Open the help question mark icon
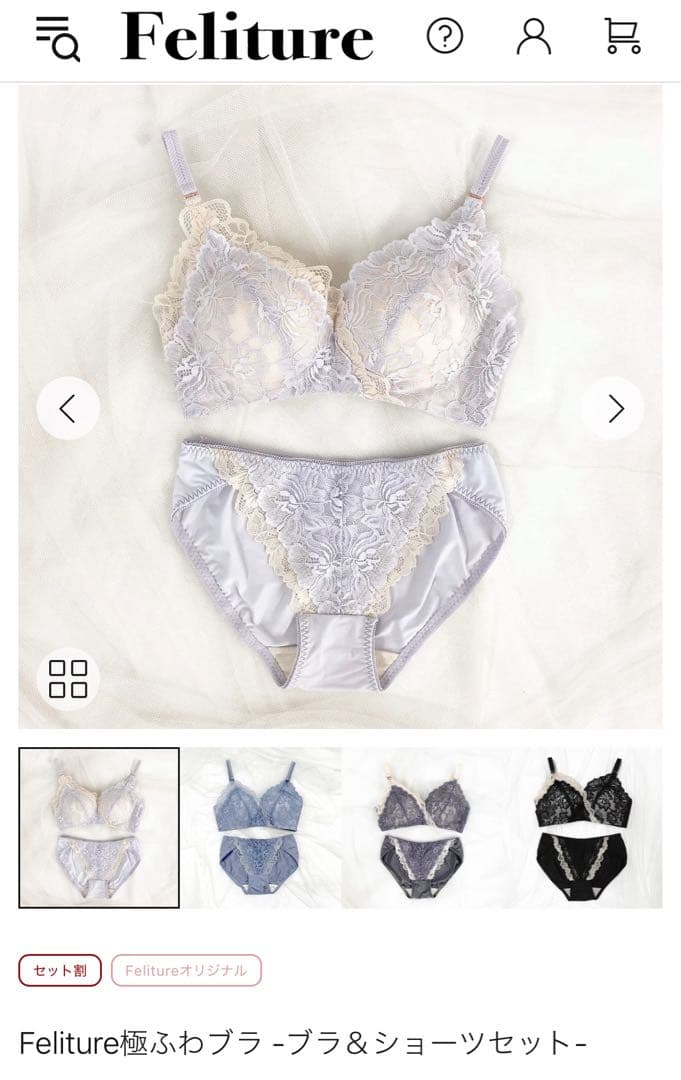The image size is (681, 1080). [445, 37]
